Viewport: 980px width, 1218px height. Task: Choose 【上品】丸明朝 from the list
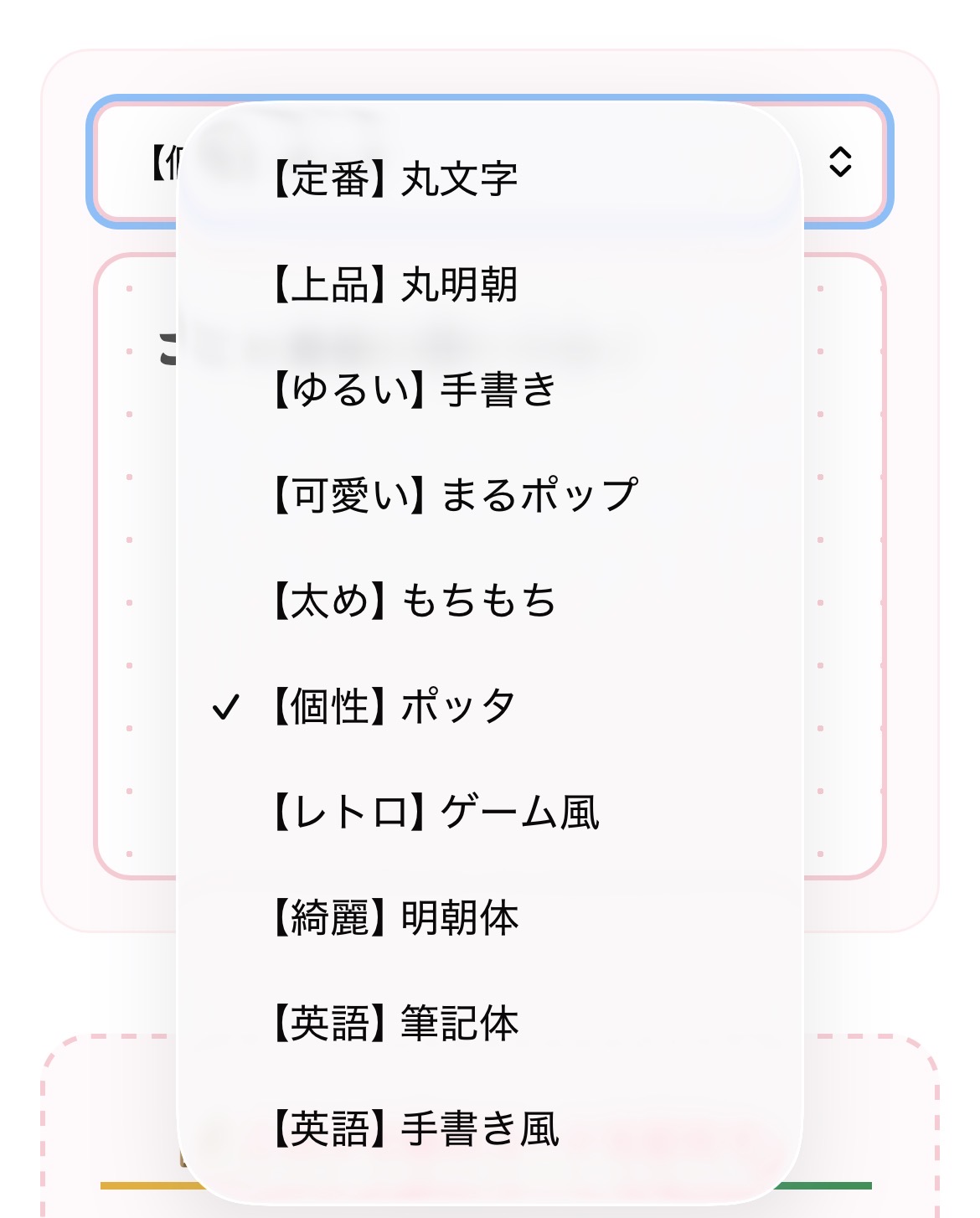pyautogui.click(x=394, y=284)
